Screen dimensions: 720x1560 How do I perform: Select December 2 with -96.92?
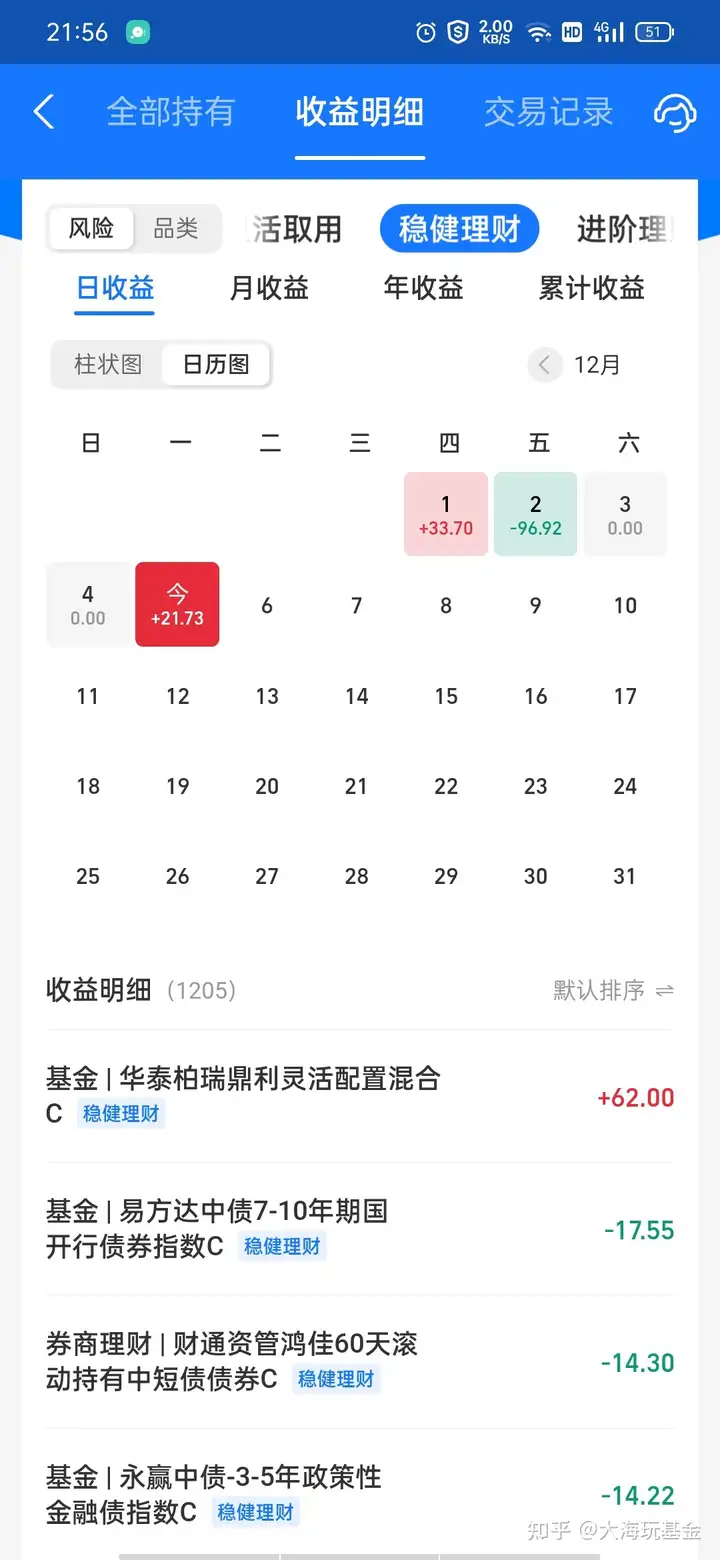(535, 514)
